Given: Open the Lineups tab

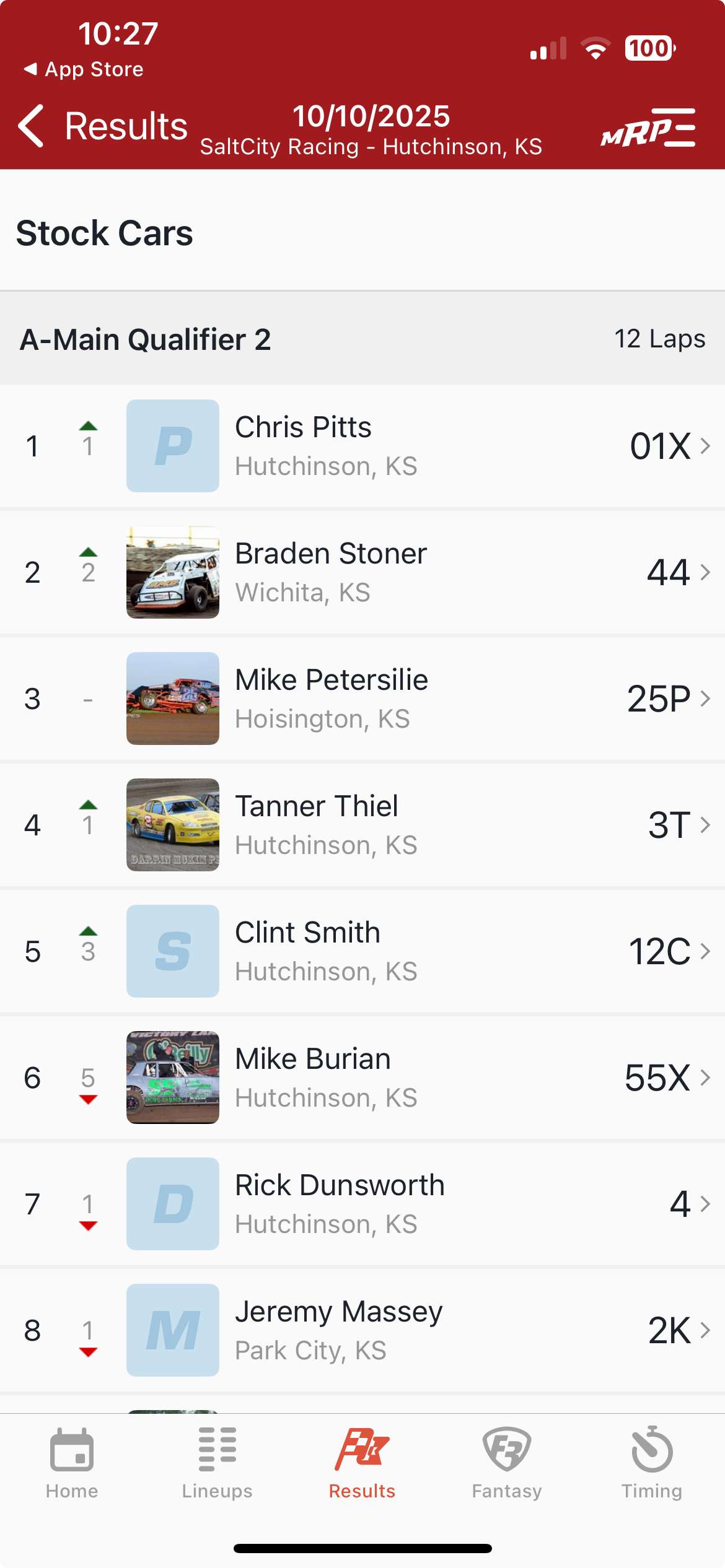Looking at the screenshot, I should 217,1463.
